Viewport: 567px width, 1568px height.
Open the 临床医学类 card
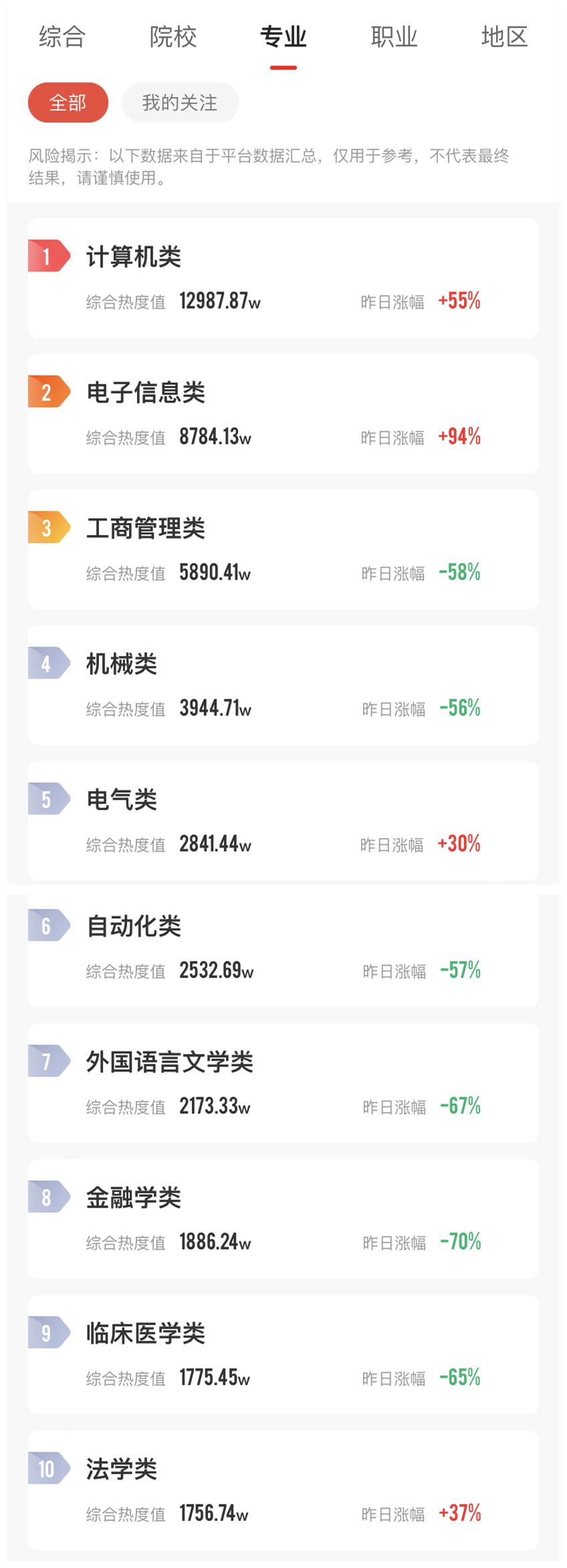[283, 1355]
